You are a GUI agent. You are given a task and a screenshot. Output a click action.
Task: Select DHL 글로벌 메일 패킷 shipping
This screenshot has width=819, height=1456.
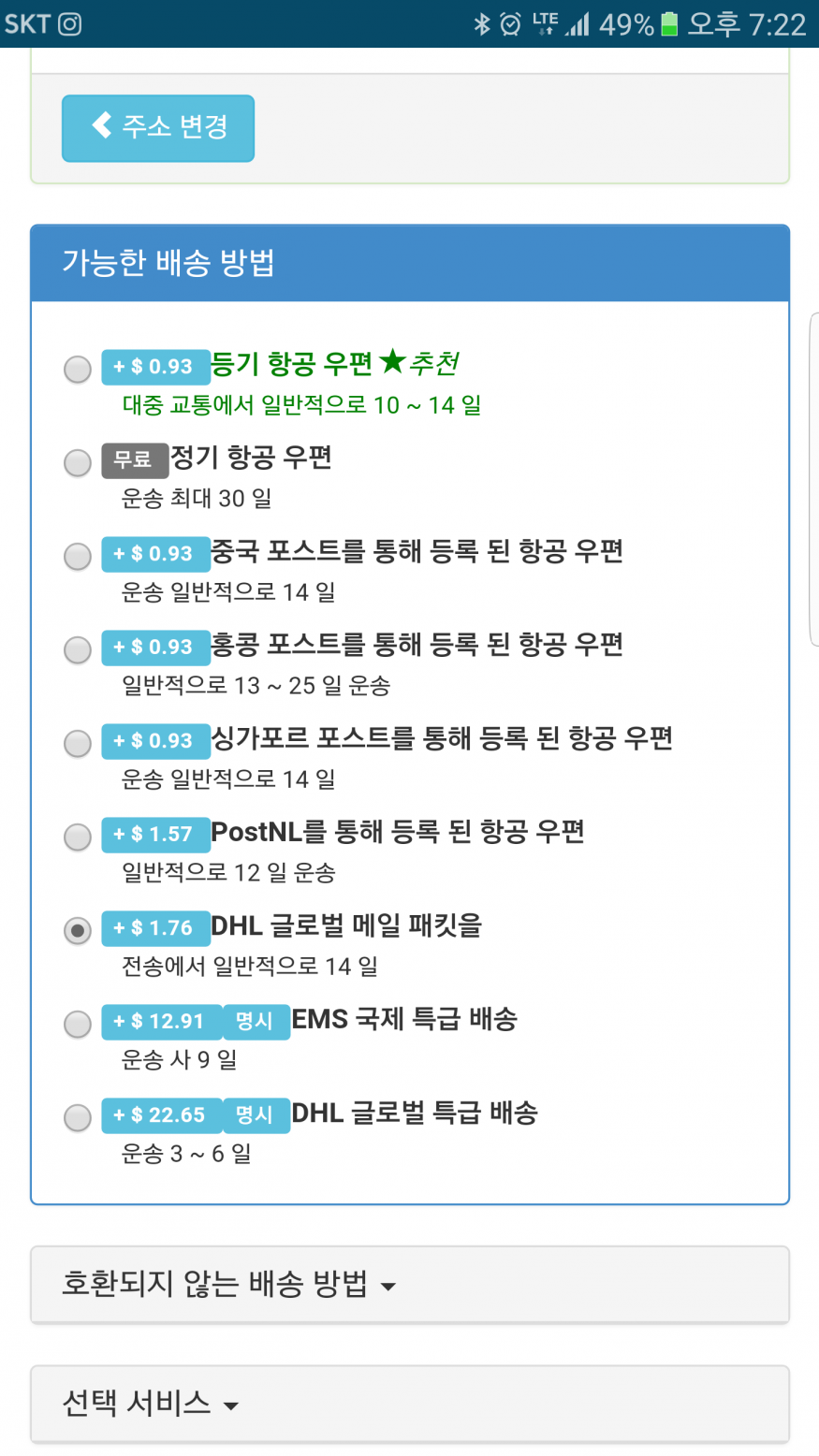78,930
